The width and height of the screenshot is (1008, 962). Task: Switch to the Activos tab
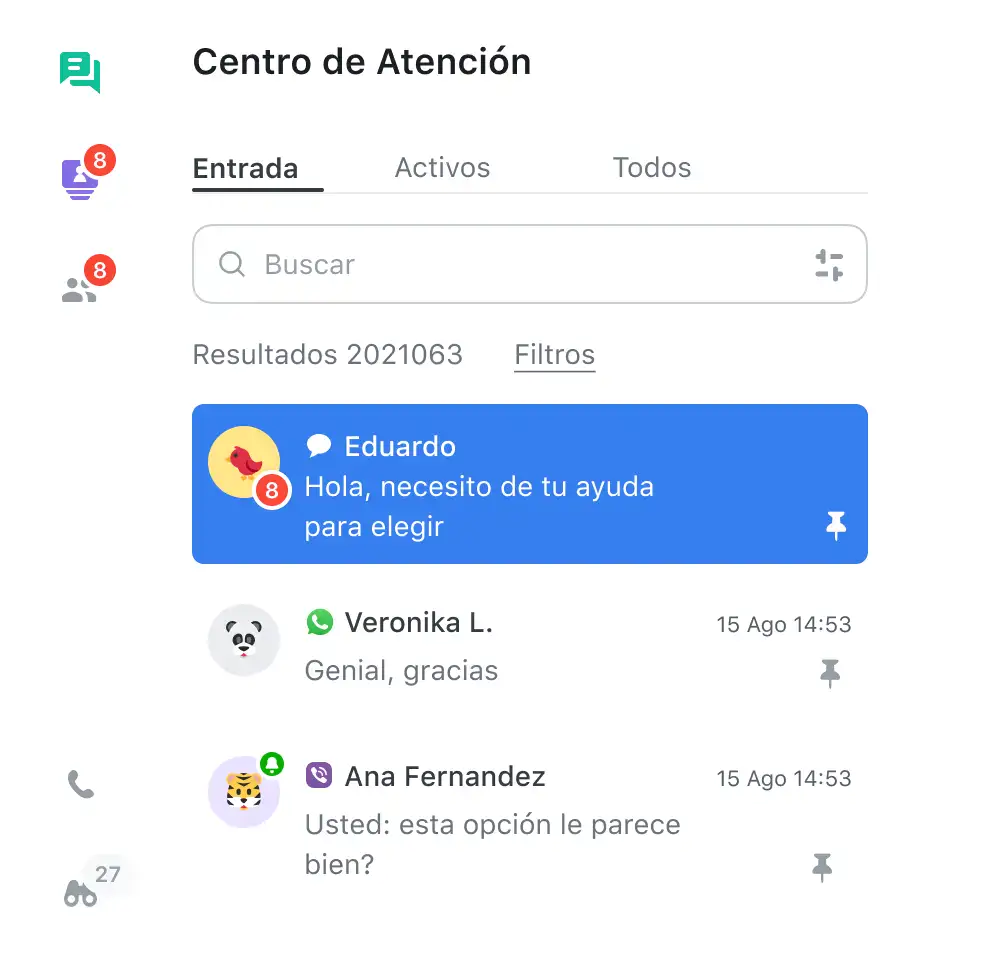[x=442, y=167]
